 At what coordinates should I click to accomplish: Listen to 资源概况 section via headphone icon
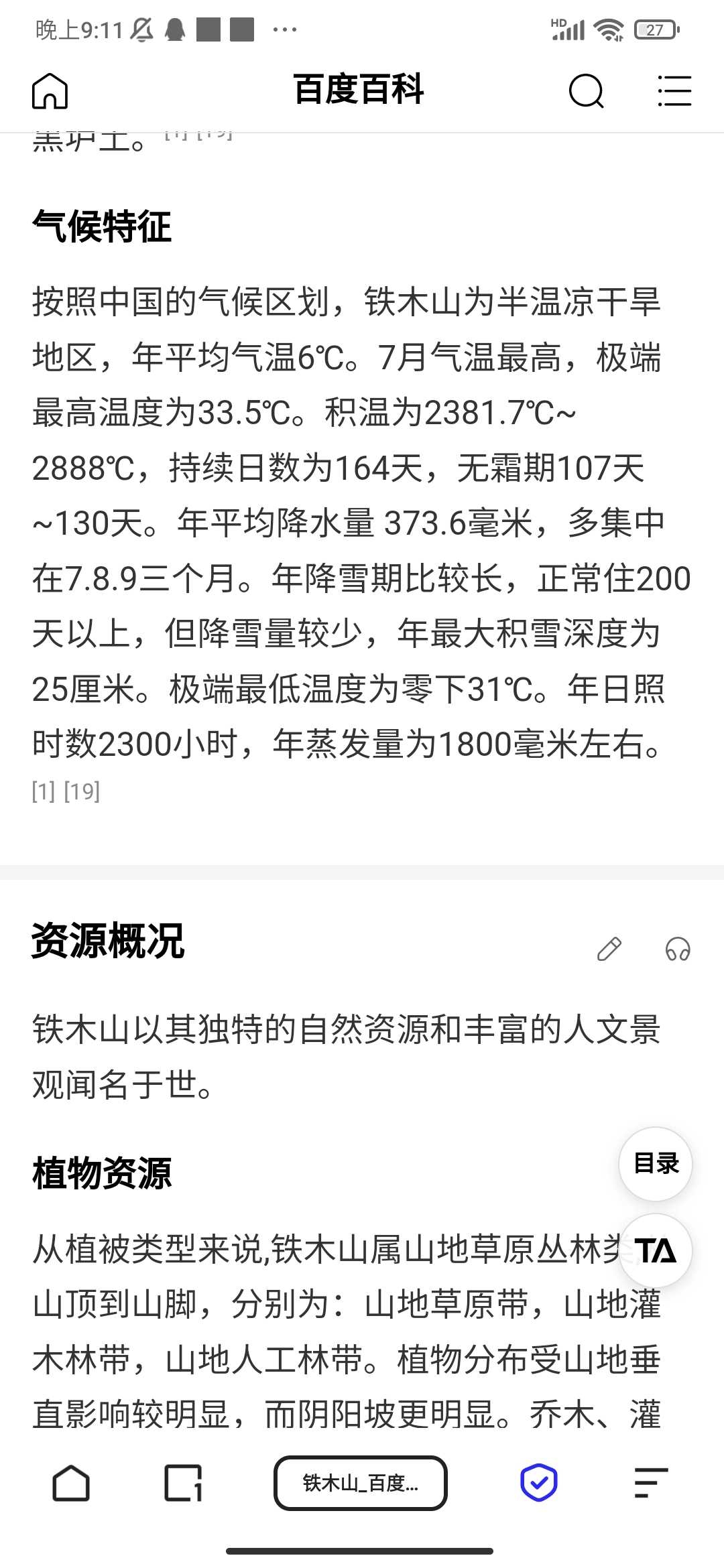coord(678,948)
